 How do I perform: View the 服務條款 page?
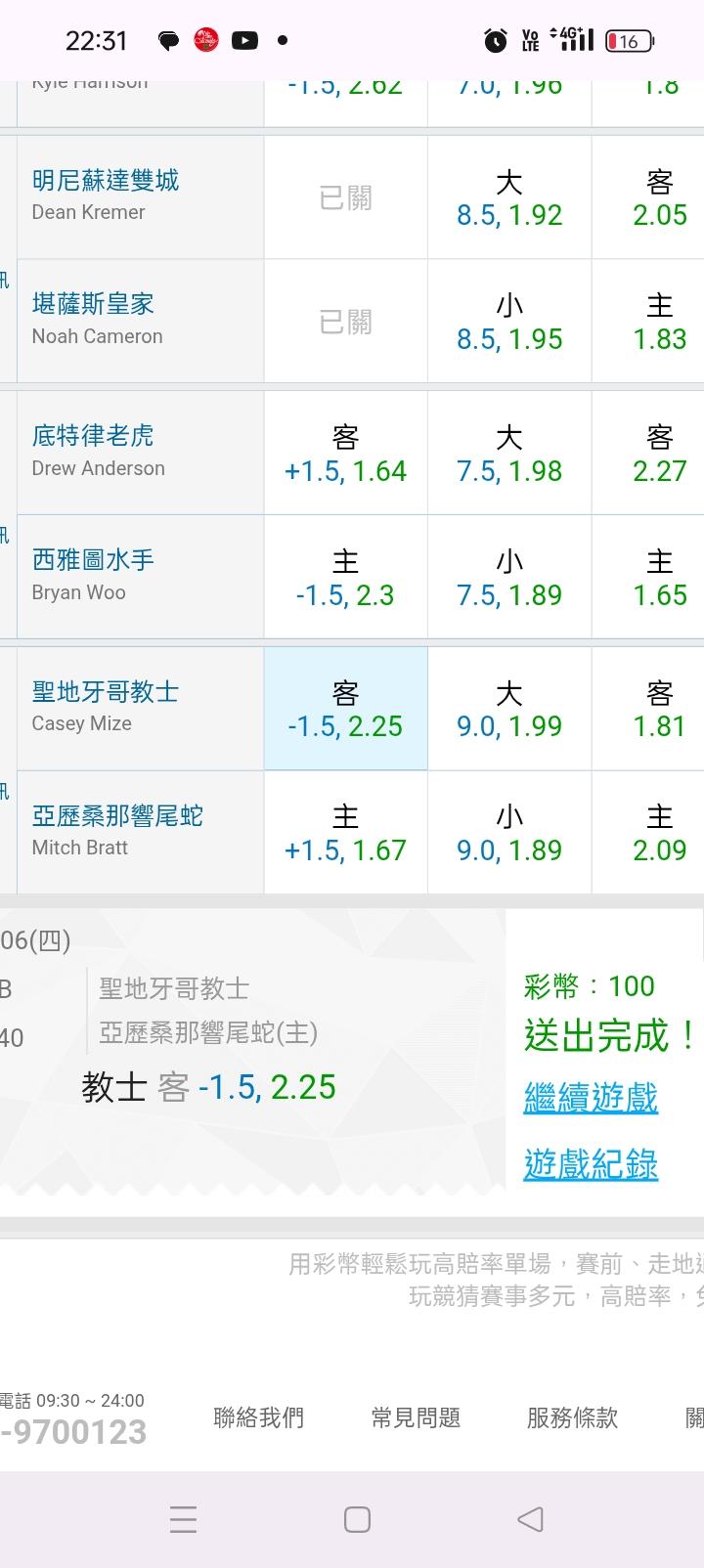[572, 1417]
